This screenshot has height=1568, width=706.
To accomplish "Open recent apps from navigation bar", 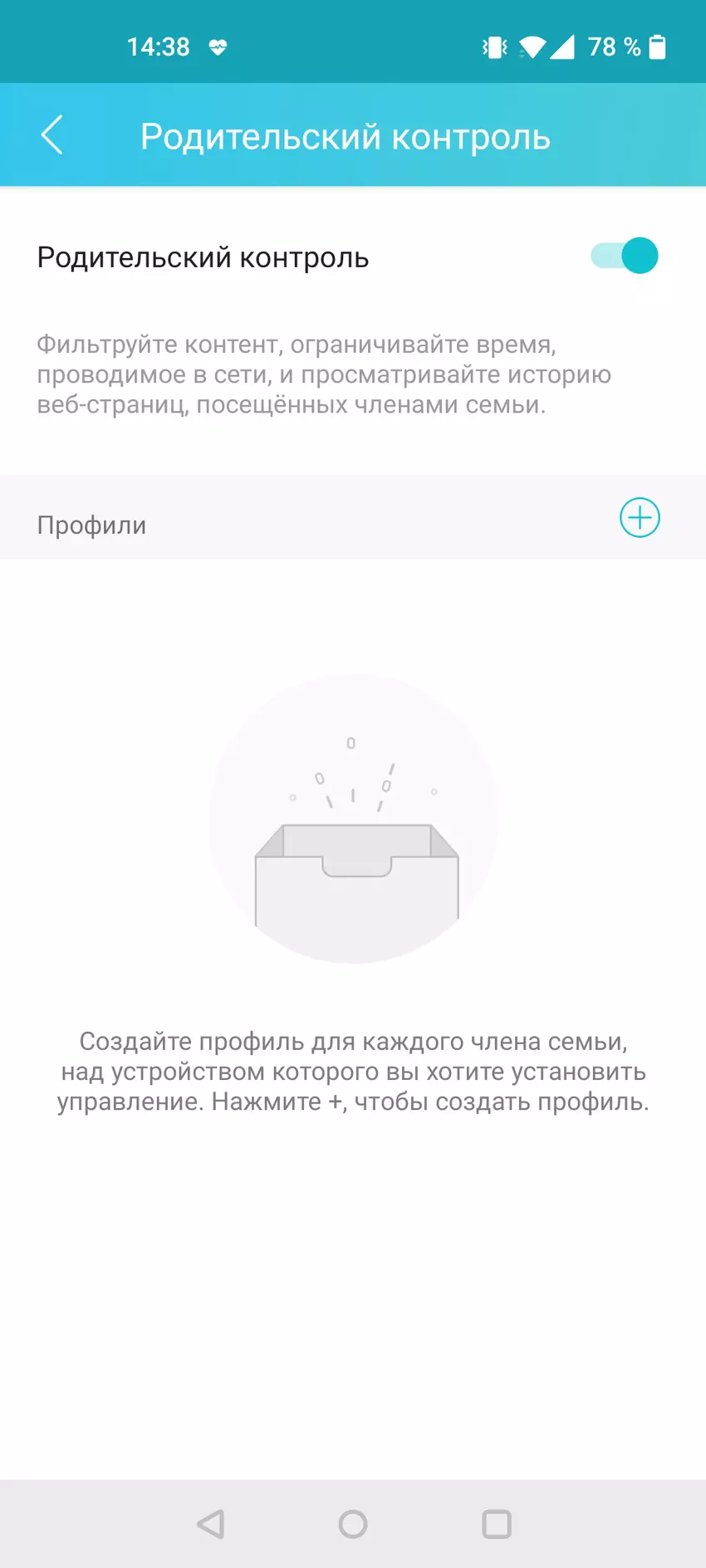I will point(497,1524).
